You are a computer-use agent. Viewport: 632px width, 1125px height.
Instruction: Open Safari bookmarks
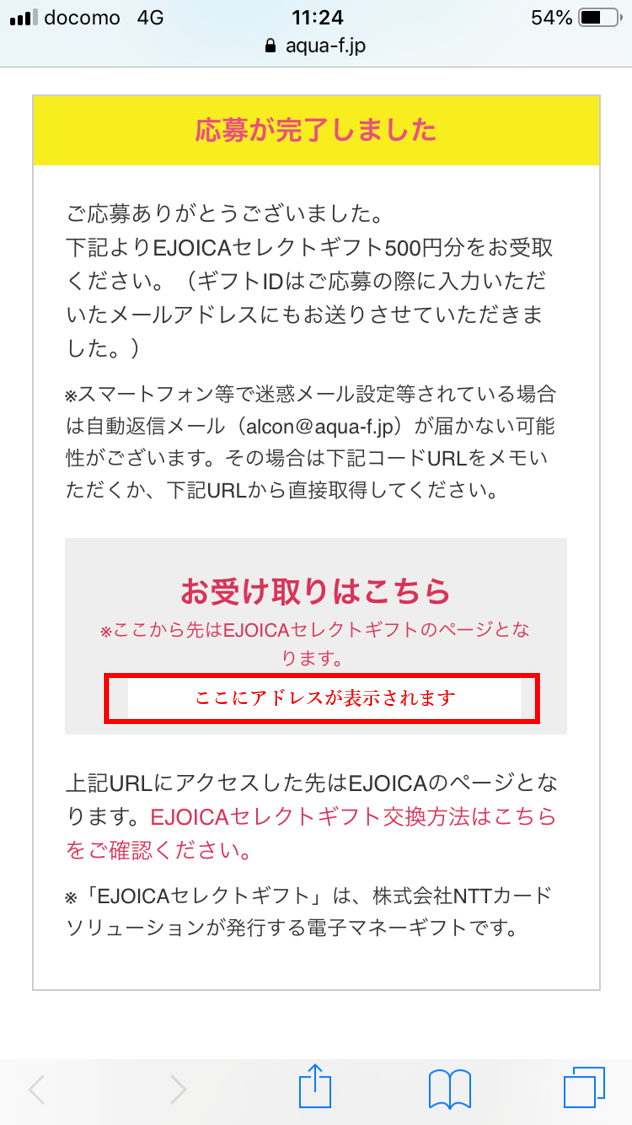coord(450,1090)
